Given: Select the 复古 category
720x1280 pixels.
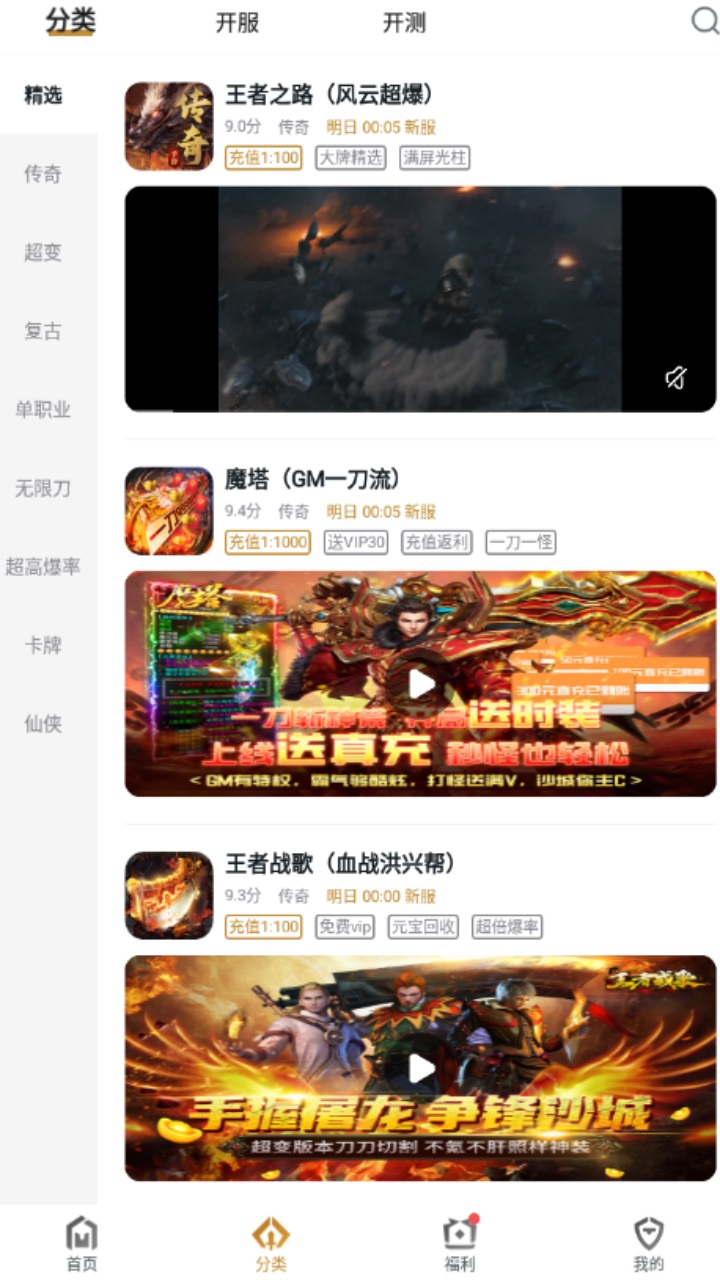Looking at the screenshot, I should pyautogui.click(x=43, y=331).
